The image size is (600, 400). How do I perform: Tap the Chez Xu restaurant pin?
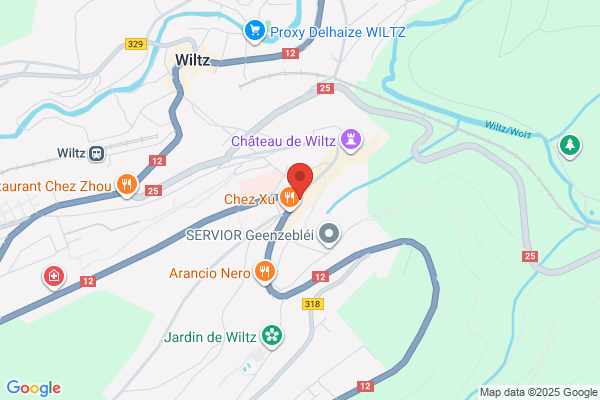pos(289,199)
